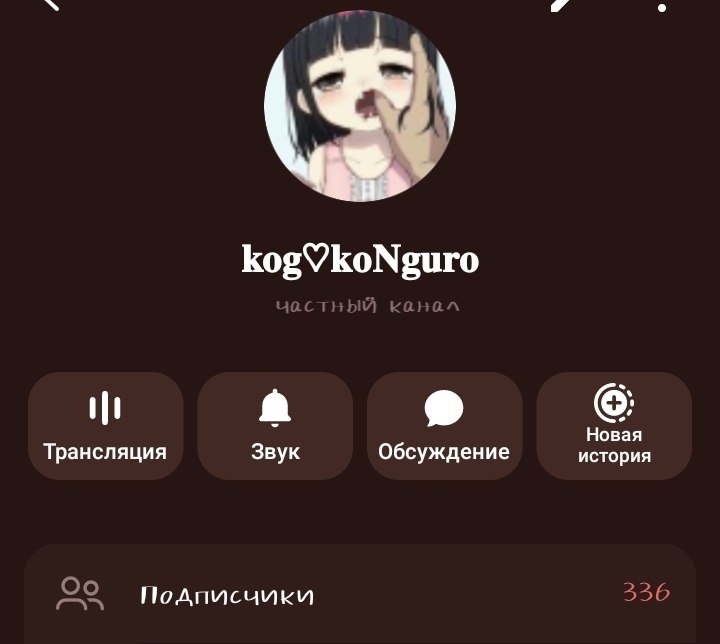Viewport: 720px width, 644px height.
Task: Open the Подписчики subscribers list
Action: [x=360, y=594]
